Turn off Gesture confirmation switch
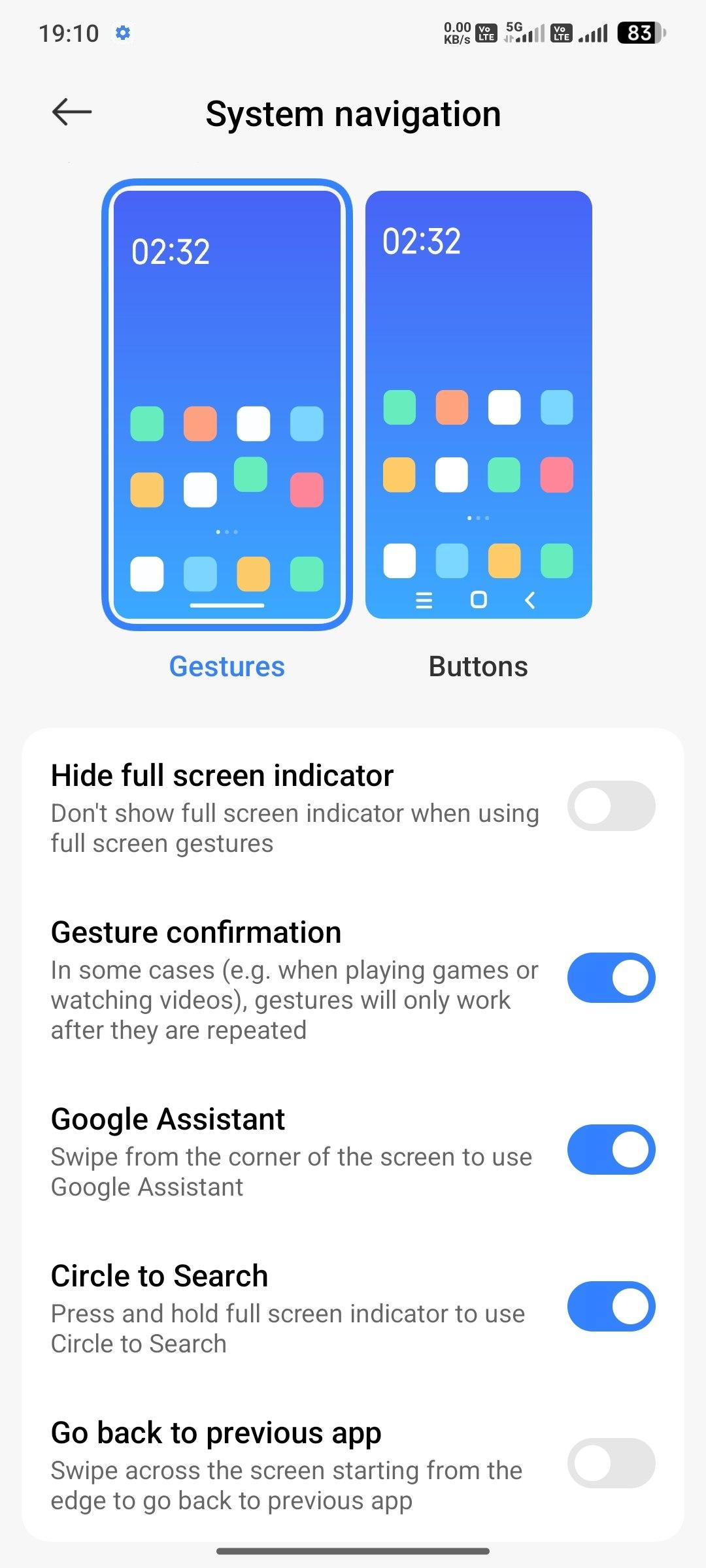 pyautogui.click(x=611, y=977)
